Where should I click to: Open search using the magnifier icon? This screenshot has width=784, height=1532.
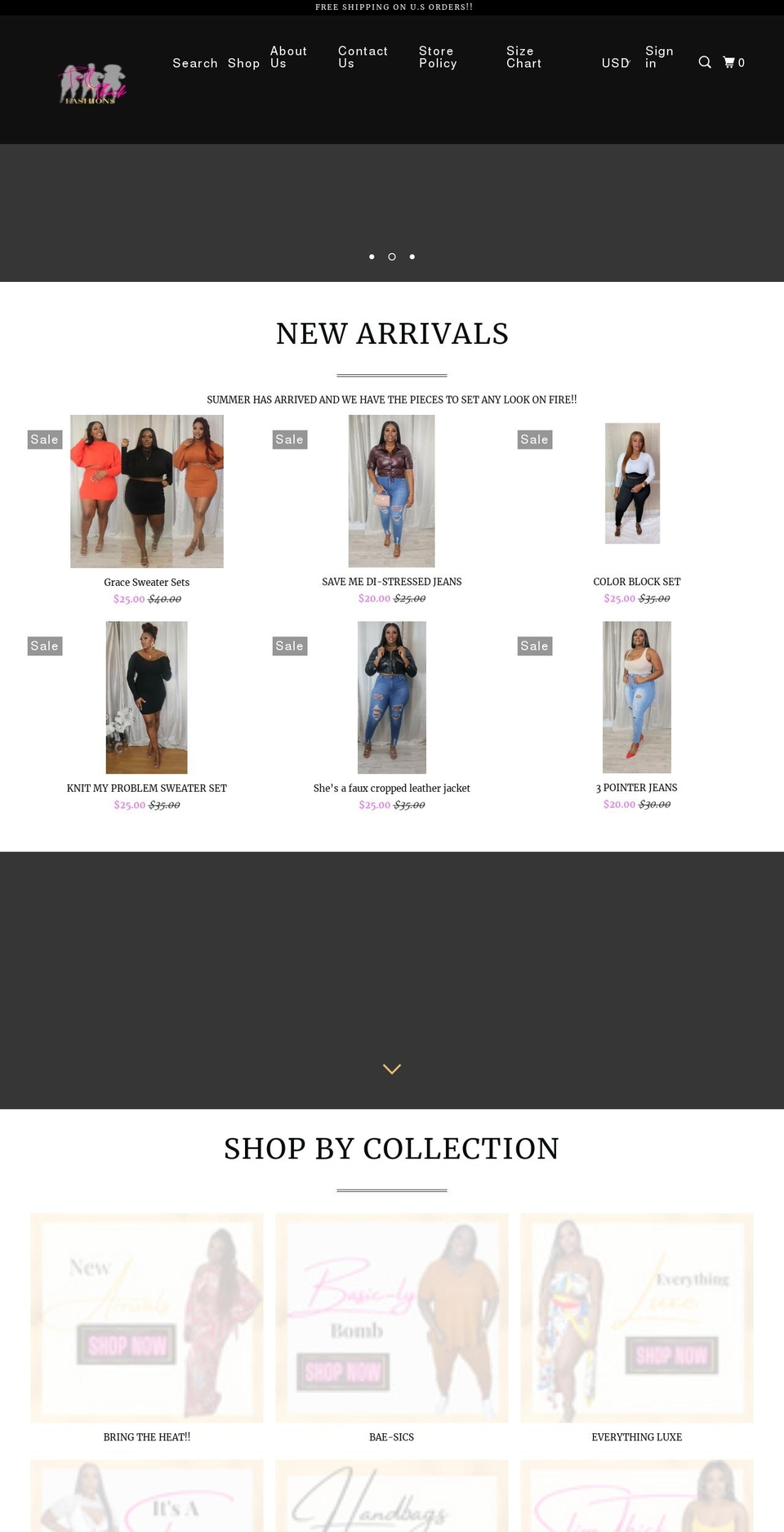click(x=704, y=62)
